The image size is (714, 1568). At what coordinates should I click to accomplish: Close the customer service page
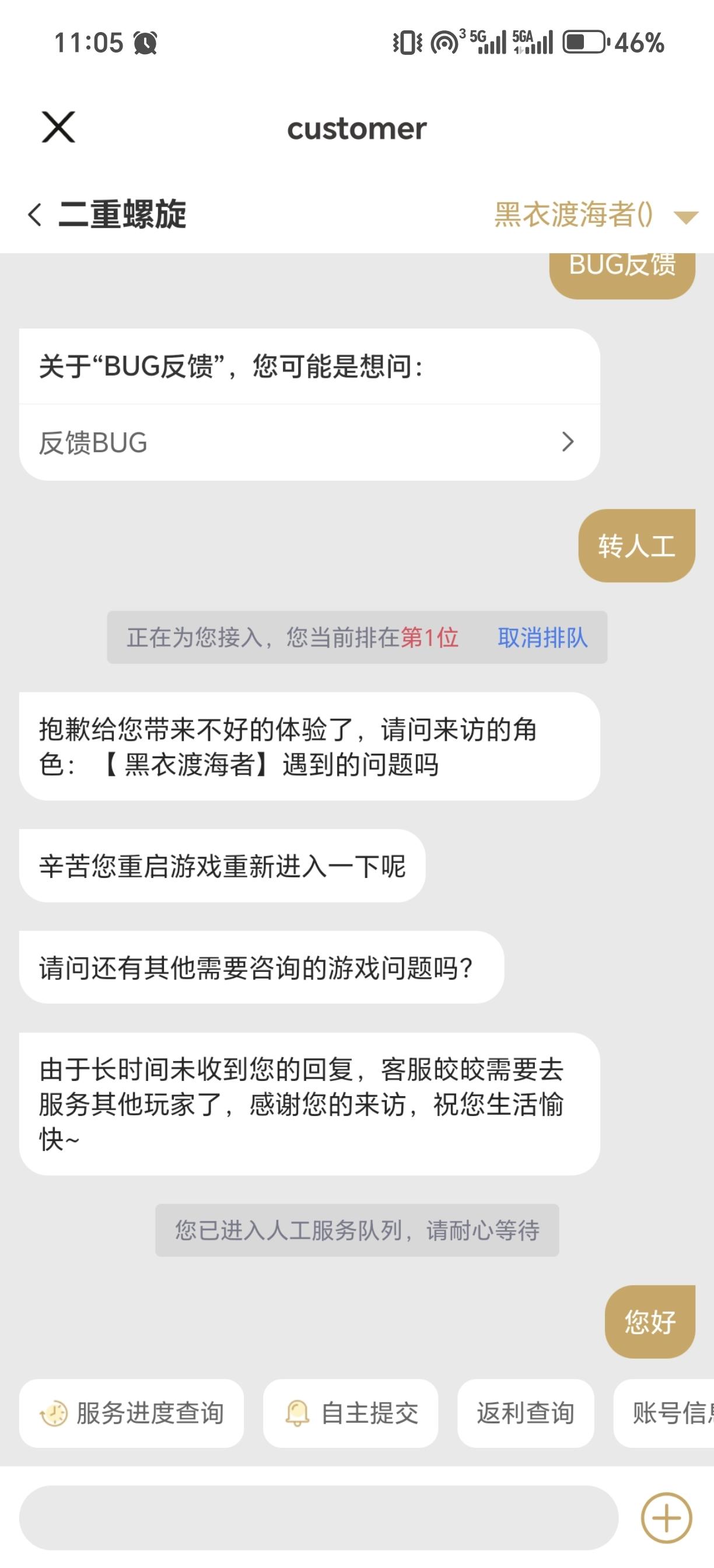58,127
